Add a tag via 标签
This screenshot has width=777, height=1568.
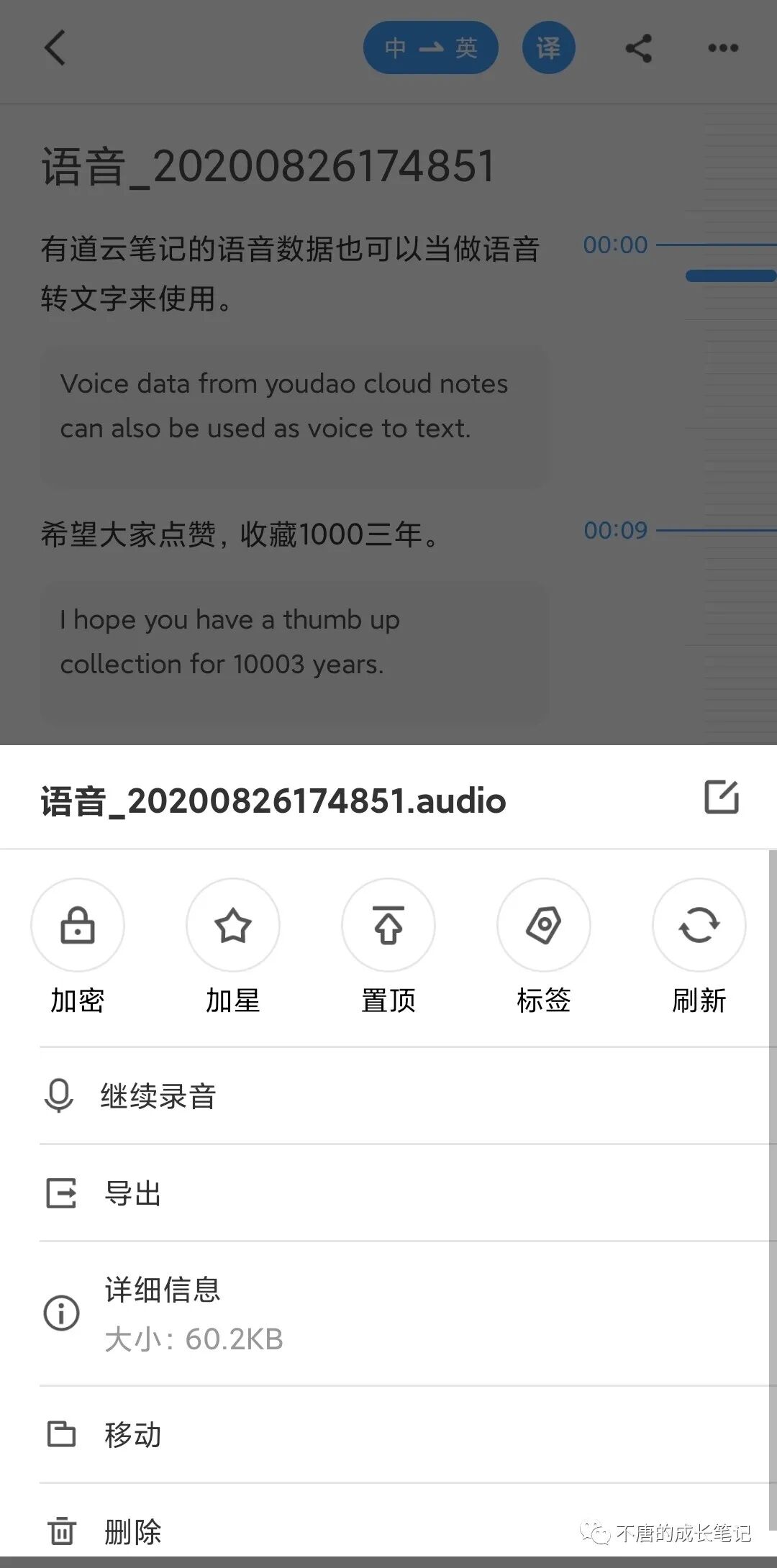pyautogui.click(x=544, y=925)
